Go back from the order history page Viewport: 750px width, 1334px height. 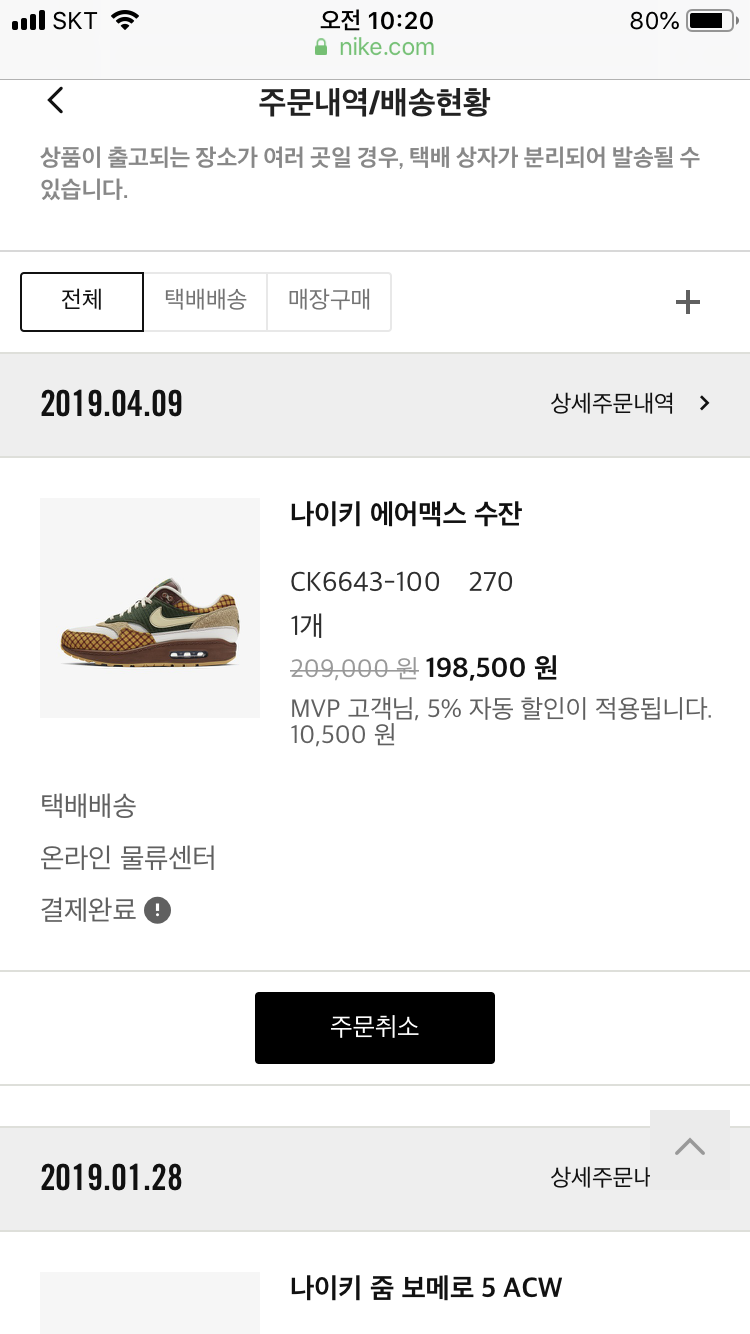56,100
